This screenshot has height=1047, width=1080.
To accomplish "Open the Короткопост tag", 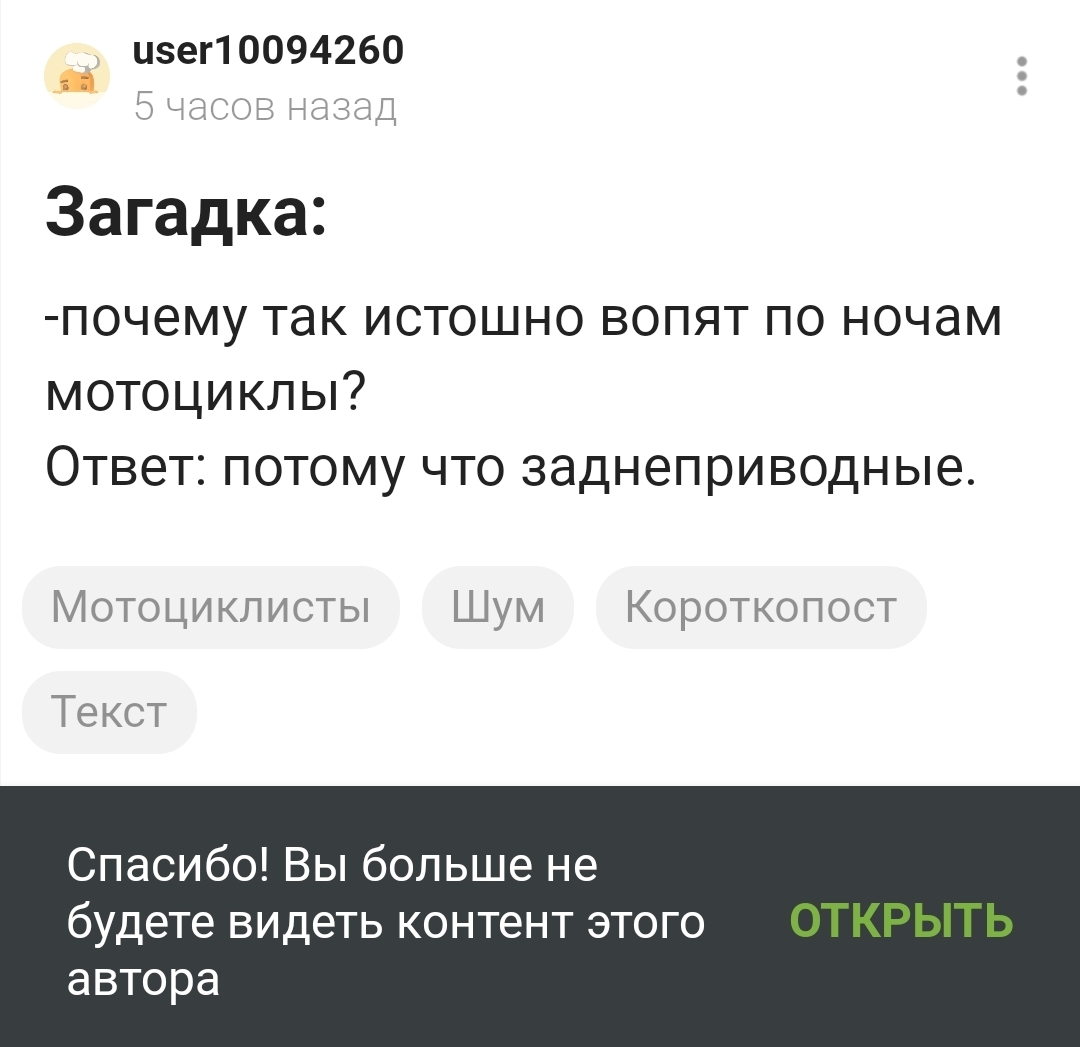I will [x=760, y=607].
